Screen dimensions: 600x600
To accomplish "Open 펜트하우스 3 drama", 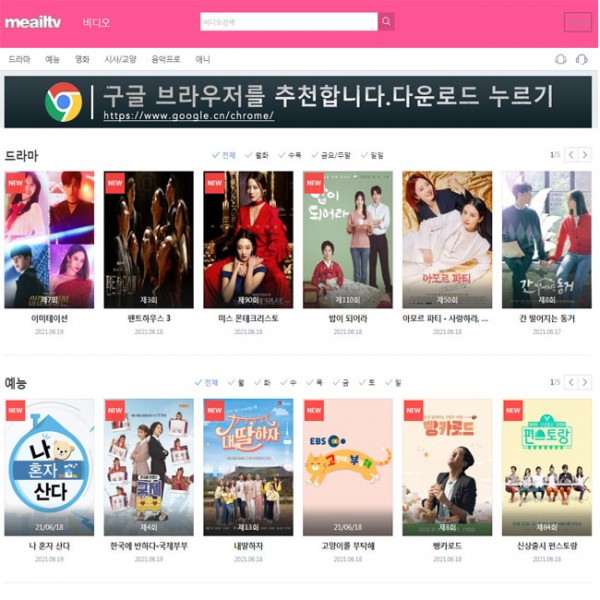I will [148, 239].
